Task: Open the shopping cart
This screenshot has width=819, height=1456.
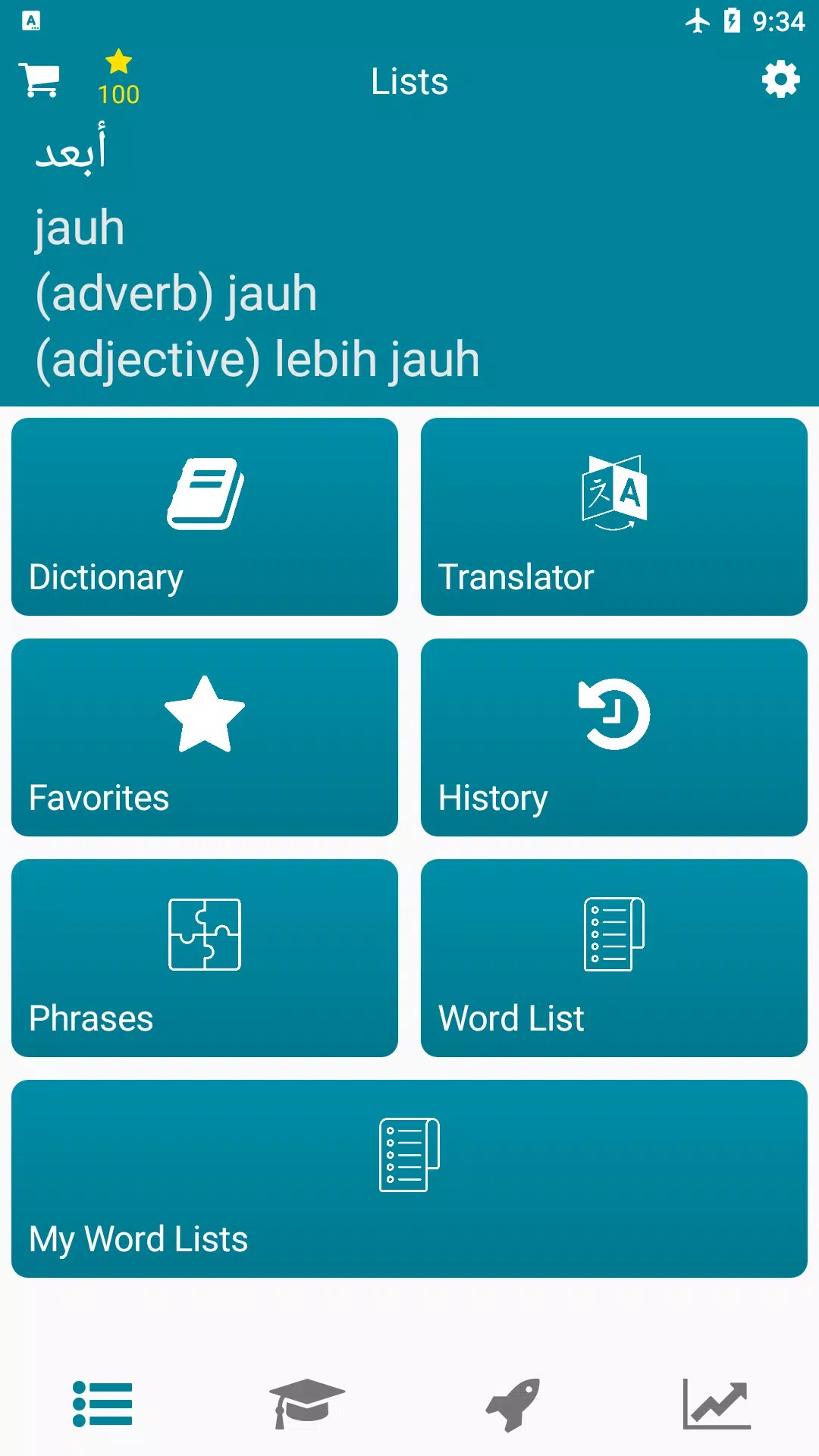Action: (39, 80)
